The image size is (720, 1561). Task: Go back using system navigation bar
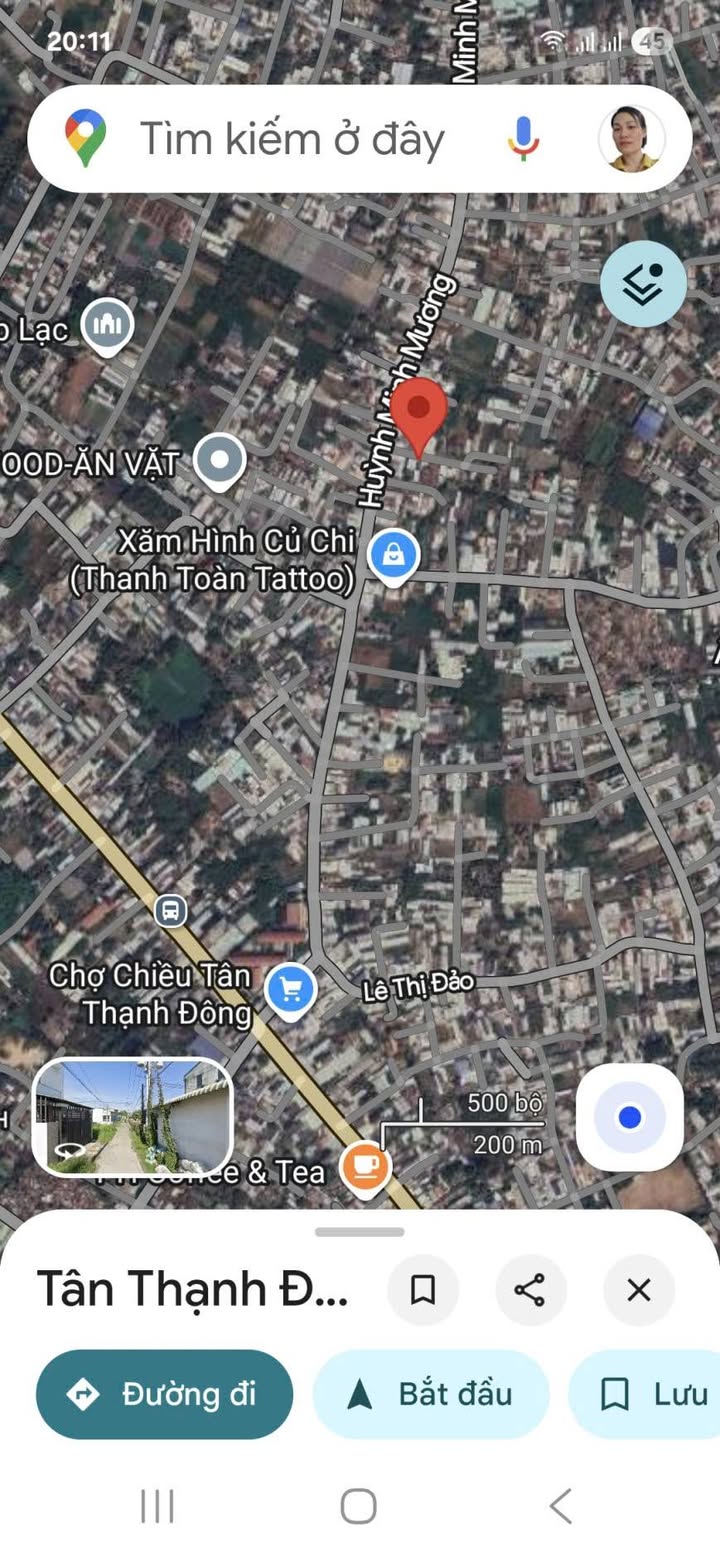561,1505
